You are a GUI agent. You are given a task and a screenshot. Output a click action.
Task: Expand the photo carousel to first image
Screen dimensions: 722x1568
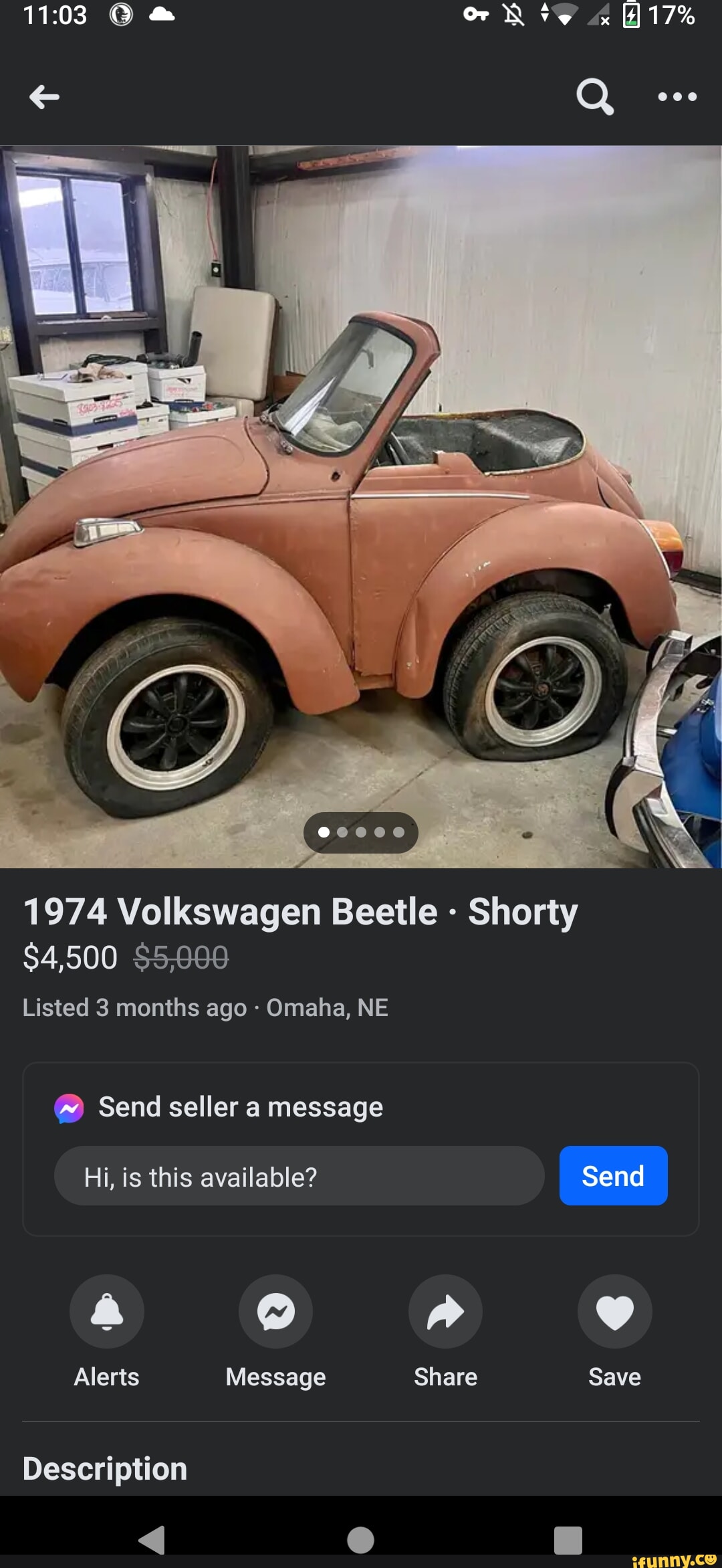click(323, 833)
